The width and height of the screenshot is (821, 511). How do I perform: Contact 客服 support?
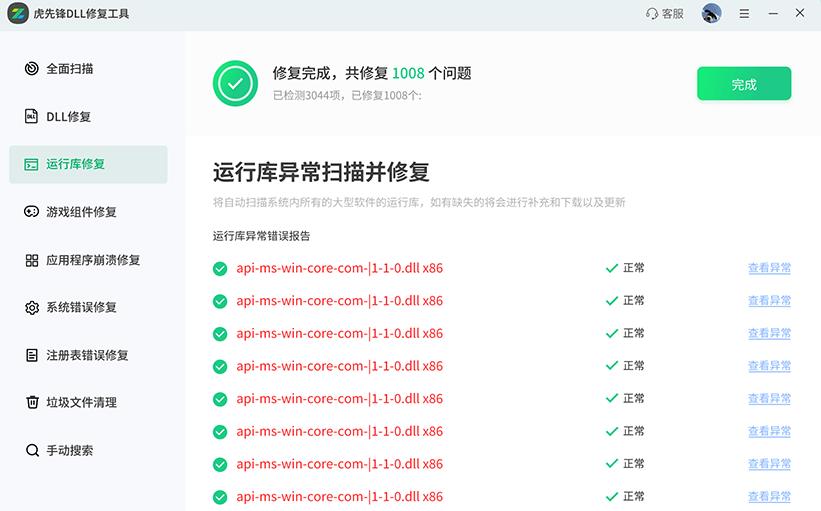665,14
